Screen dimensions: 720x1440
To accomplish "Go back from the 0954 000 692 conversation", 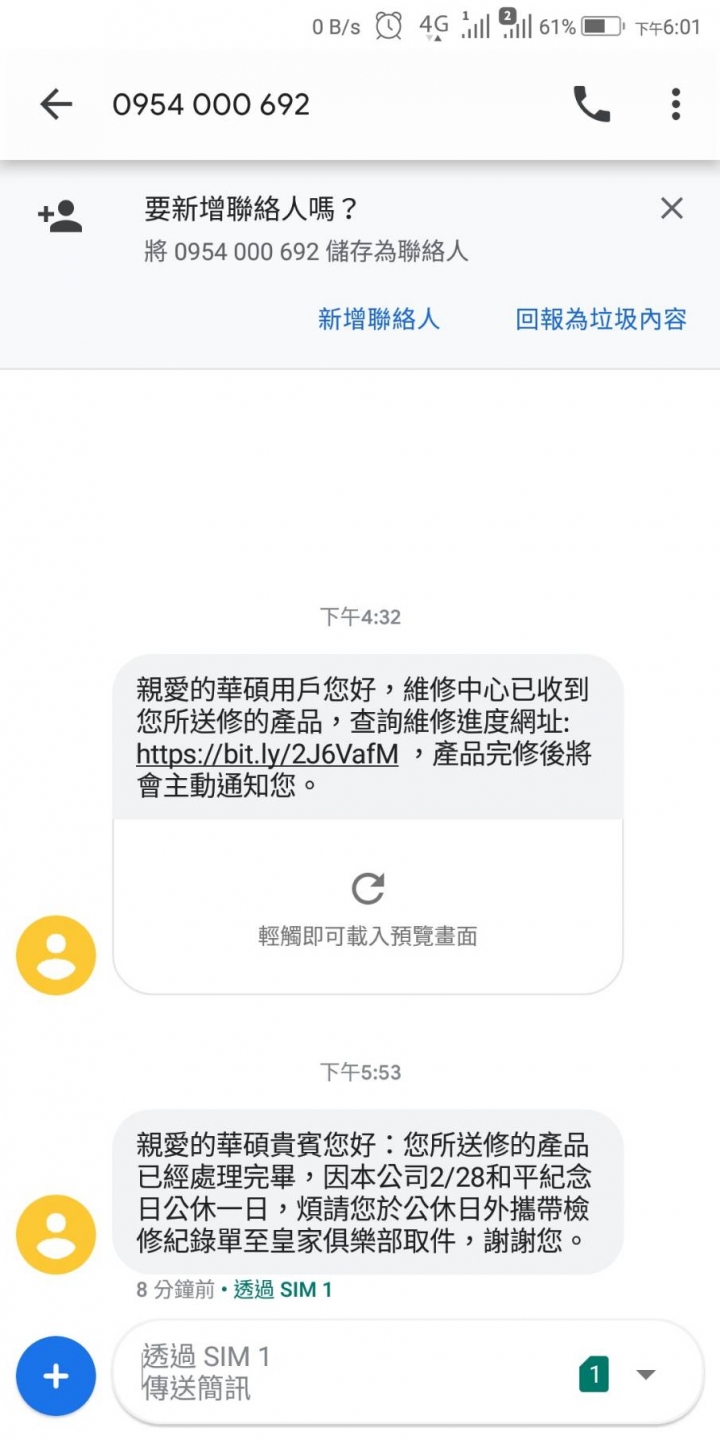I will tap(56, 104).
